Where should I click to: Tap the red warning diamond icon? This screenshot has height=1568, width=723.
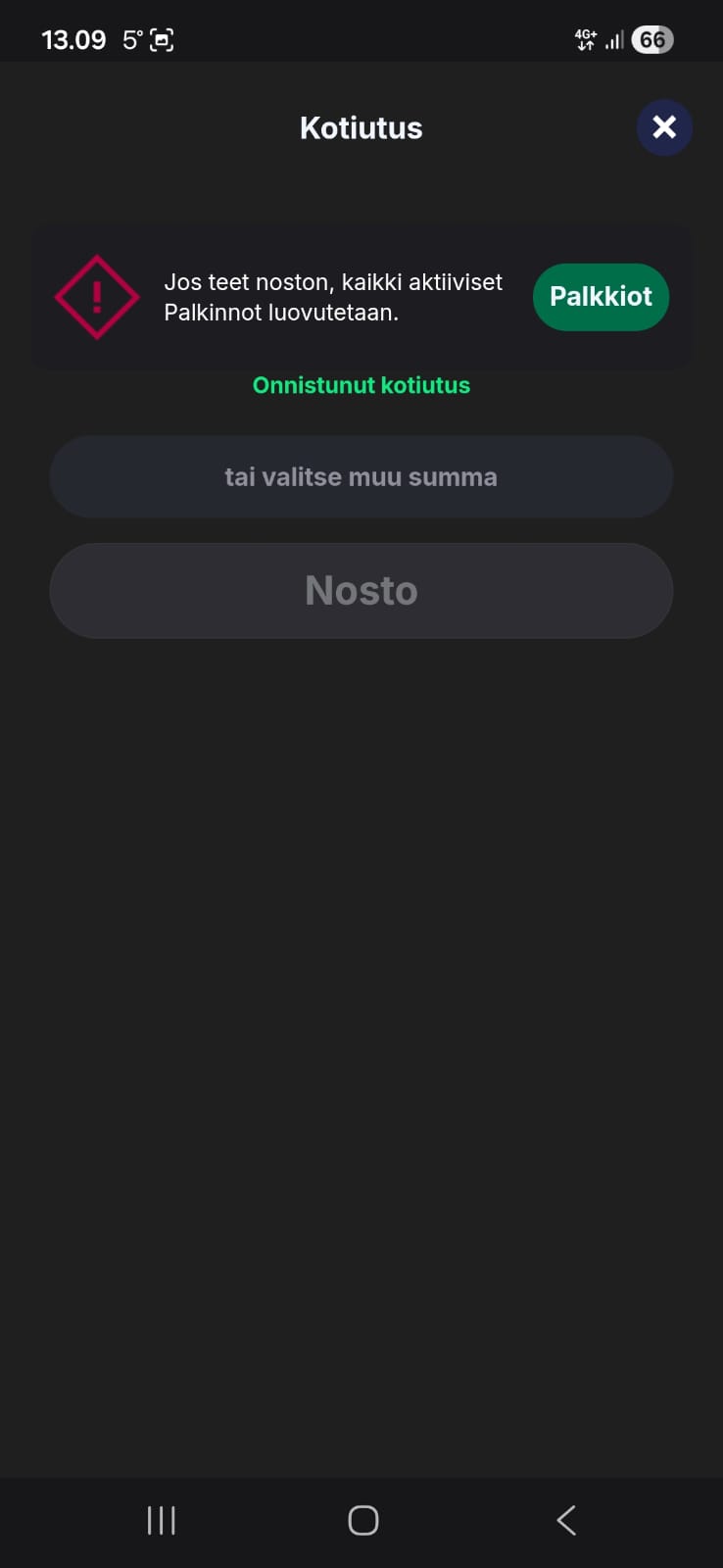click(96, 297)
